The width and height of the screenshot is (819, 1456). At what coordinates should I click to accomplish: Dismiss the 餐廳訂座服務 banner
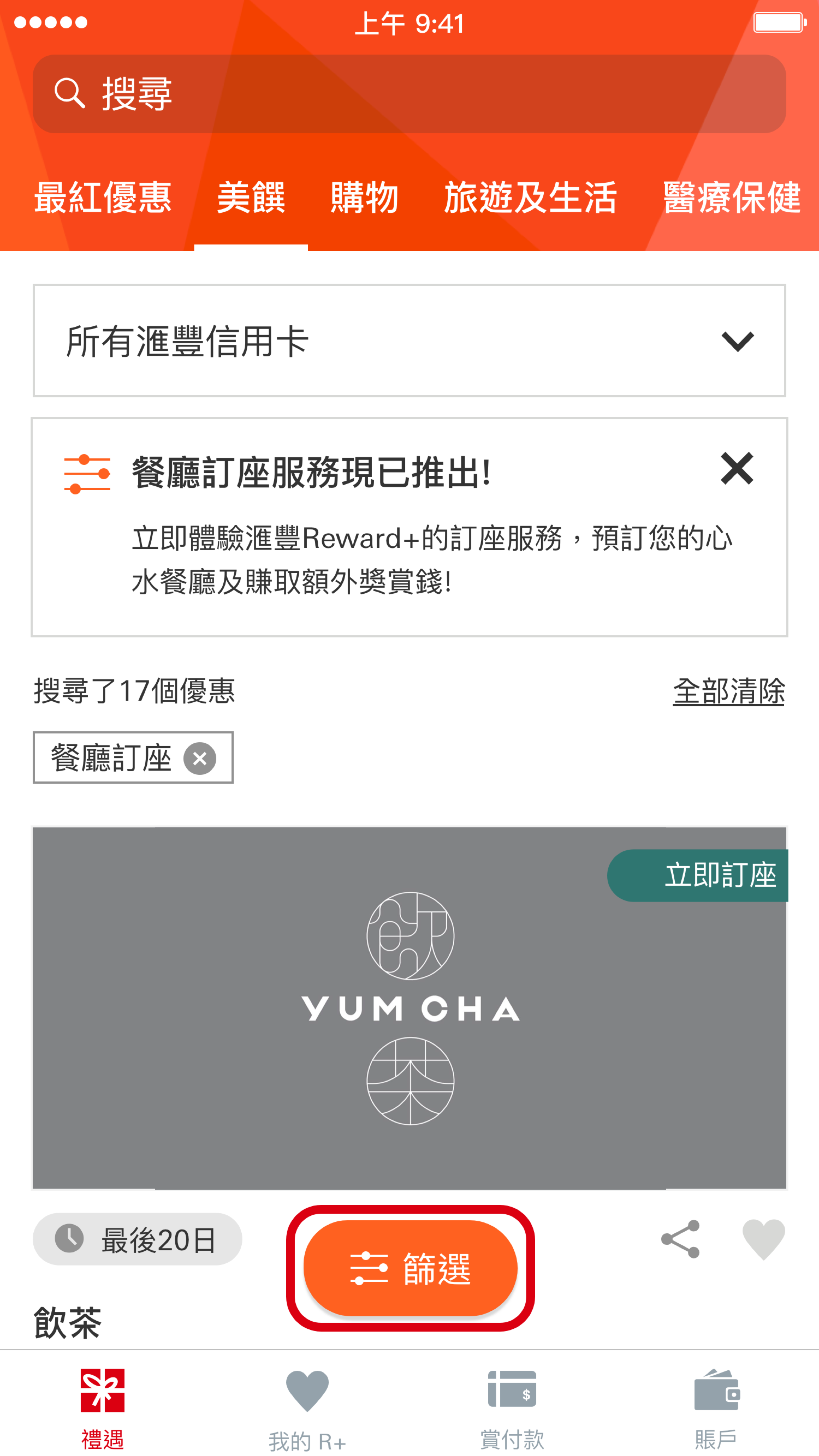(737, 469)
